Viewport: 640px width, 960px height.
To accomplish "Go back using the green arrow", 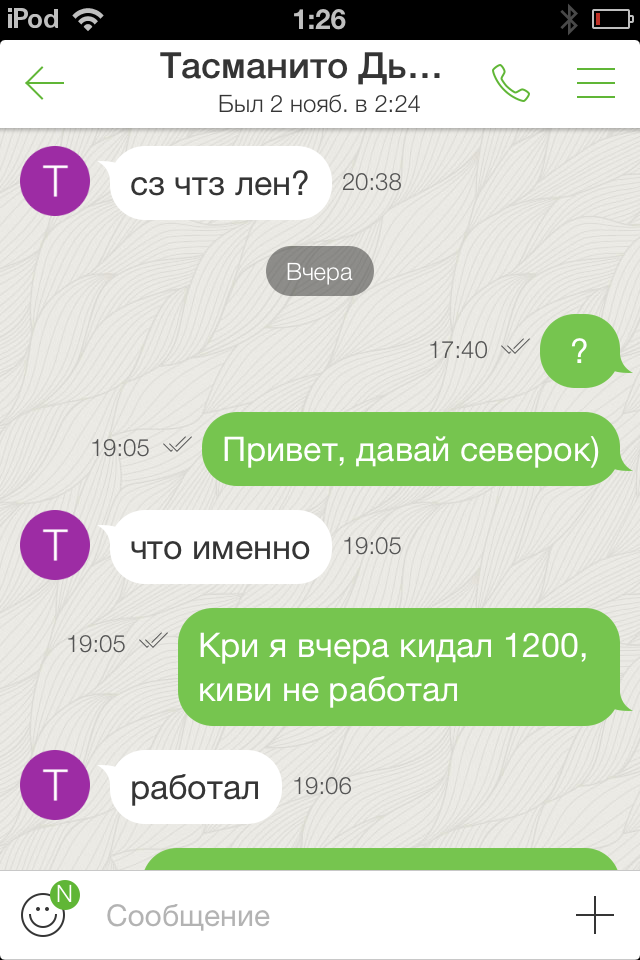I will coord(44,83).
